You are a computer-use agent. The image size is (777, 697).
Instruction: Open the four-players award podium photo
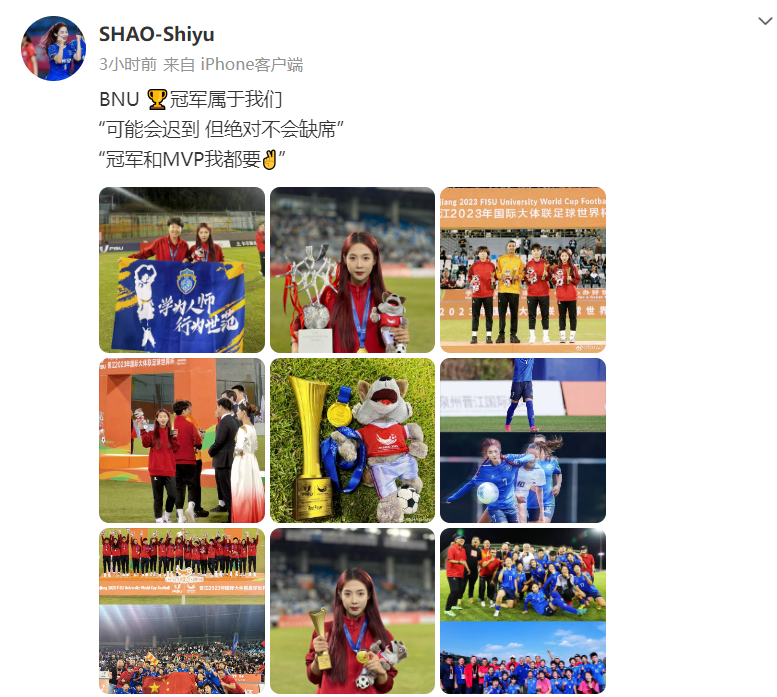coord(522,270)
